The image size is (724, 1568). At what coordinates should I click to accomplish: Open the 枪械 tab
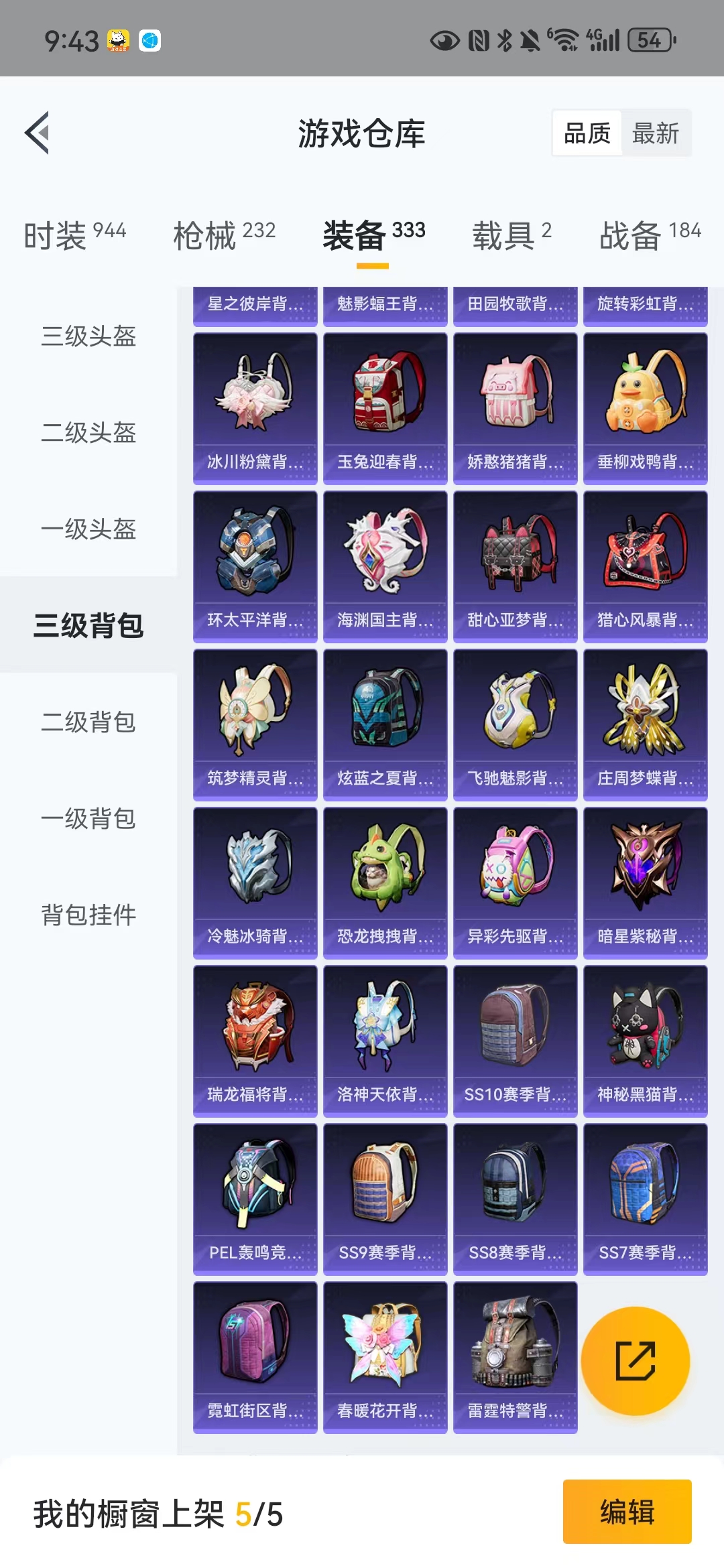click(224, 235)
